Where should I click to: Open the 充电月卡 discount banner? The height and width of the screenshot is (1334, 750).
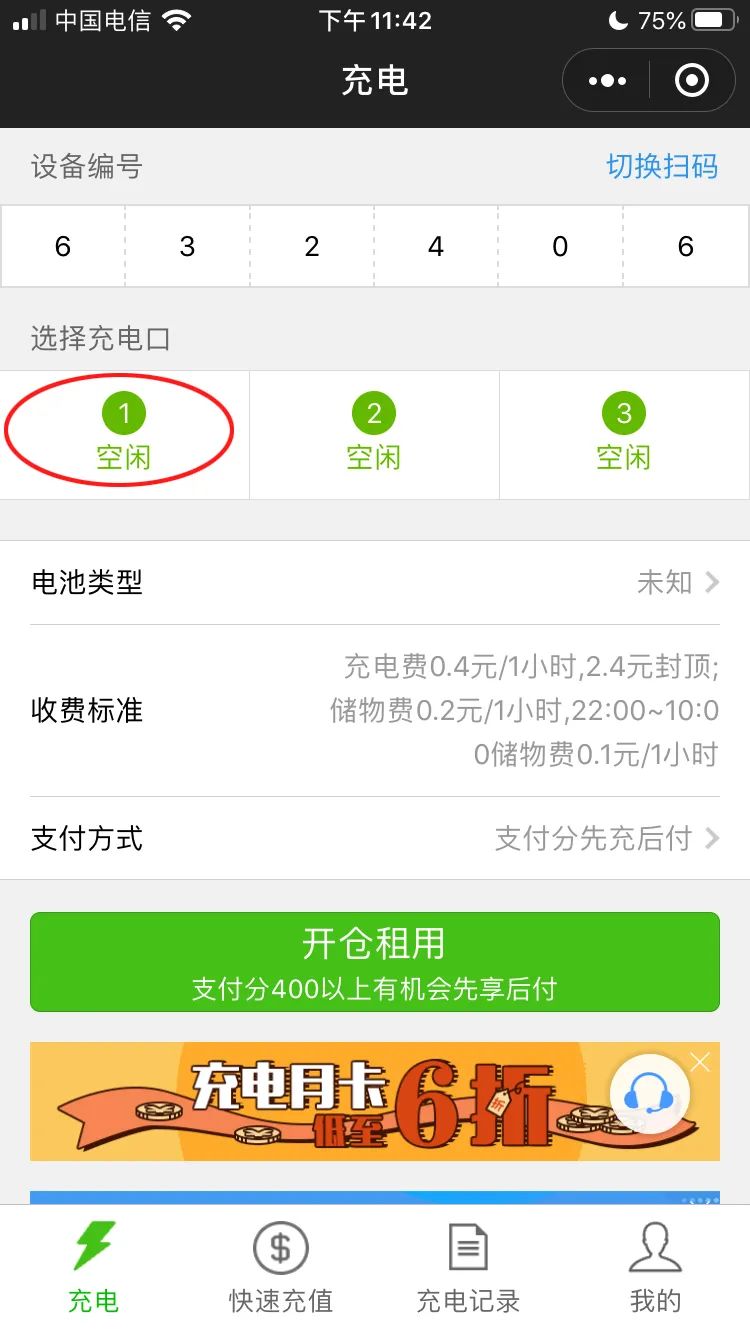[320, 1101]
